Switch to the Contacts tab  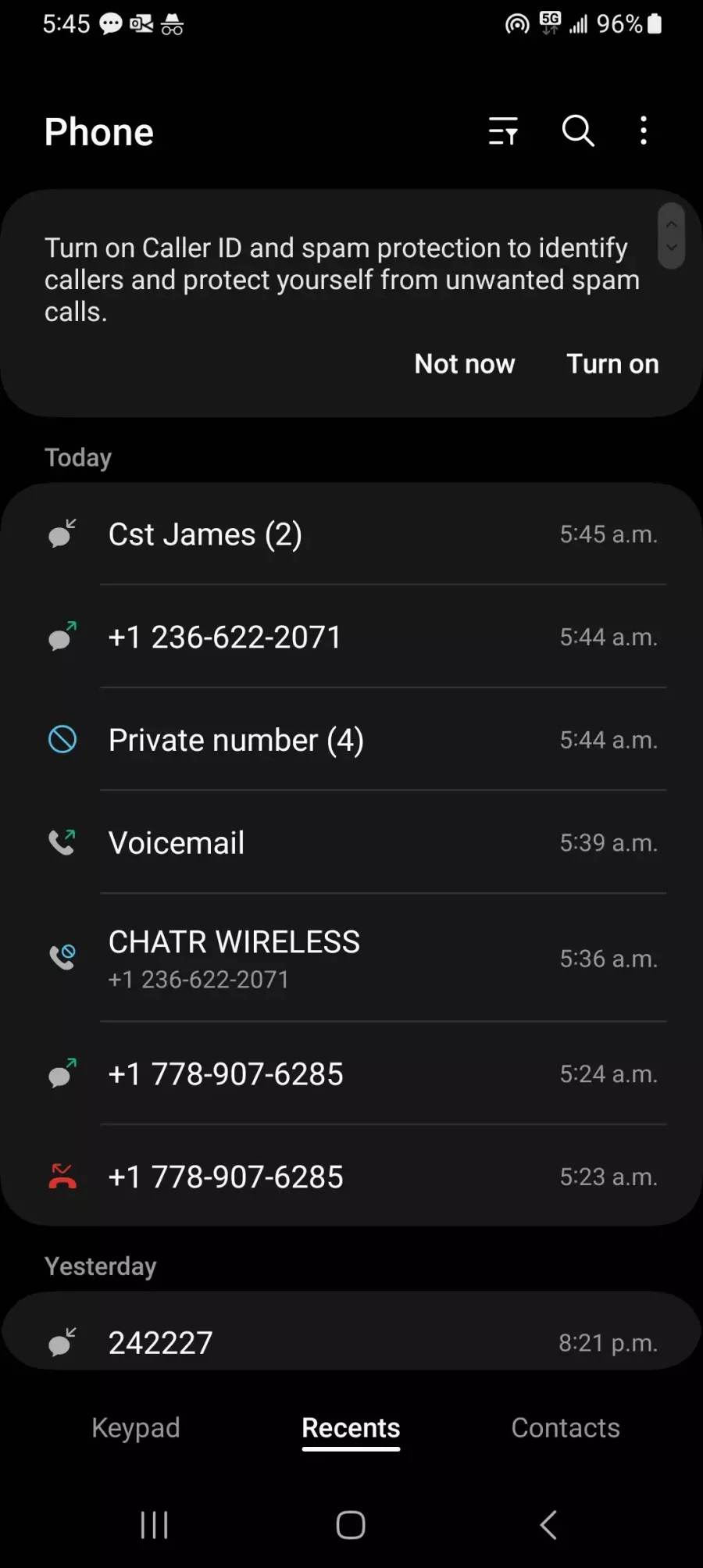coord(566,1428)
